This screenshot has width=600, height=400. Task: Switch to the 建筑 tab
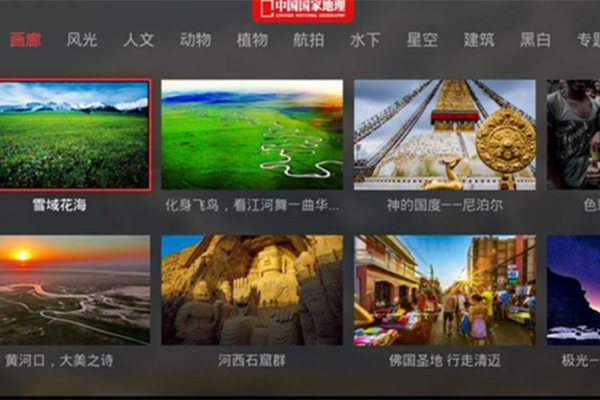click(x=479, y=40)
